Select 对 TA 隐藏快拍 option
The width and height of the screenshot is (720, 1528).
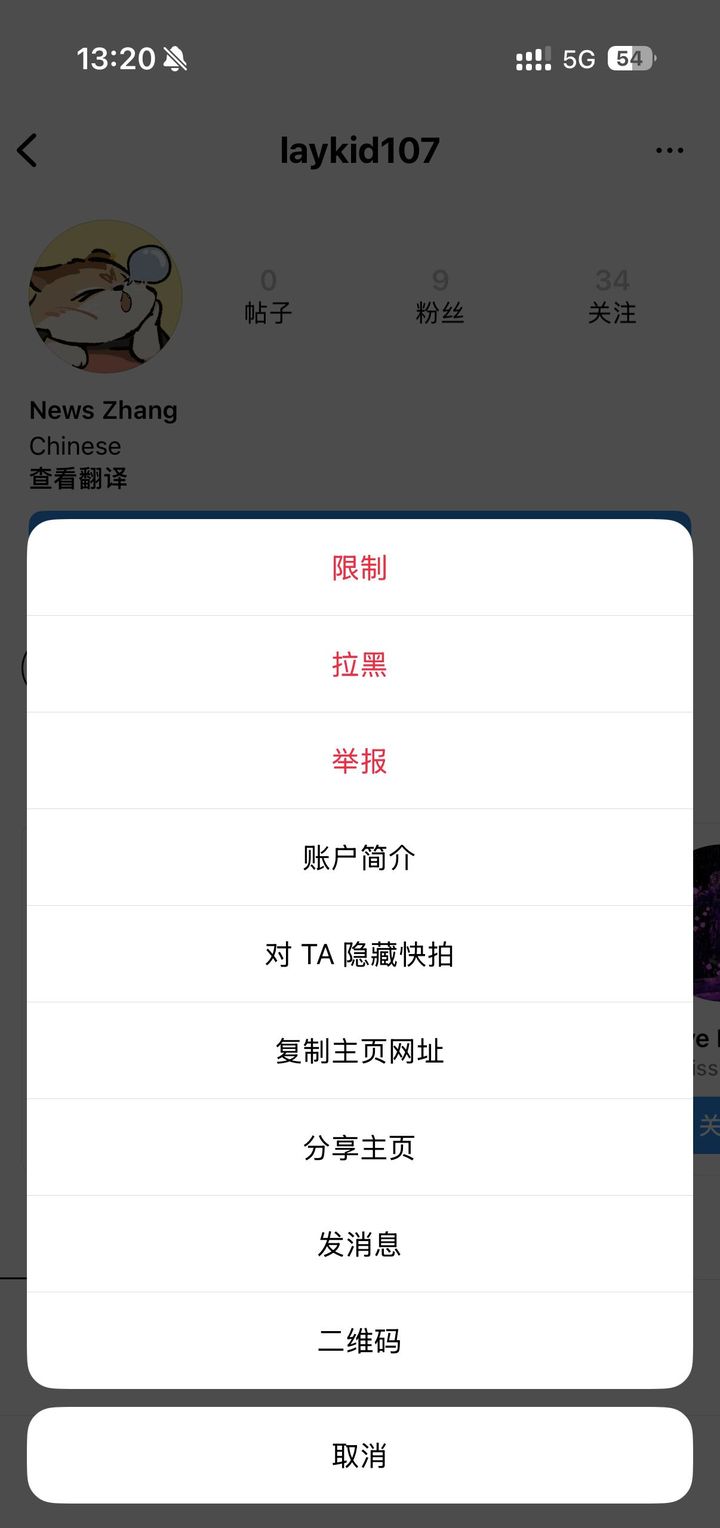point(360,954)
